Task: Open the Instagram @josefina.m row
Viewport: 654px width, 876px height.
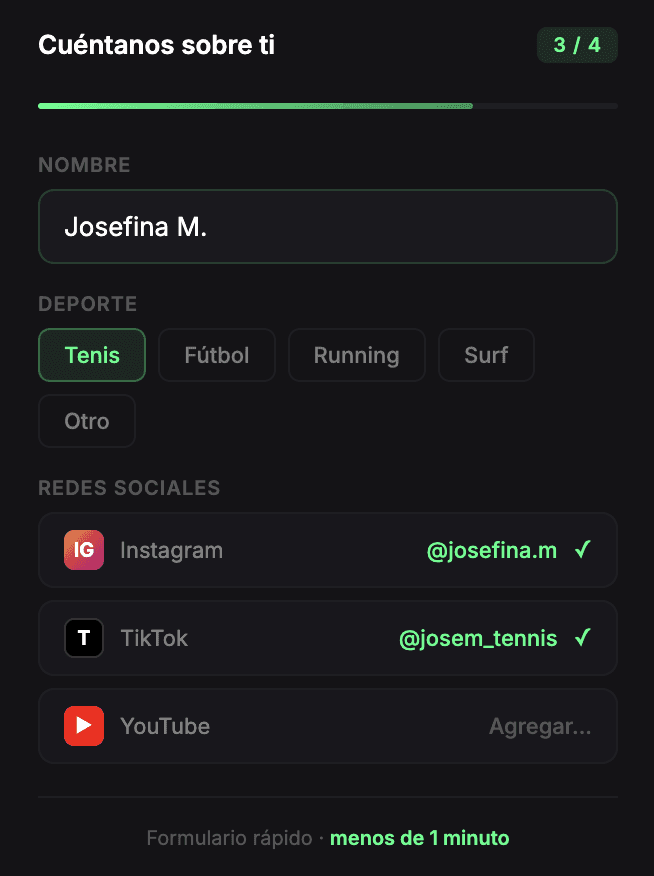Action: coord(327,550)
